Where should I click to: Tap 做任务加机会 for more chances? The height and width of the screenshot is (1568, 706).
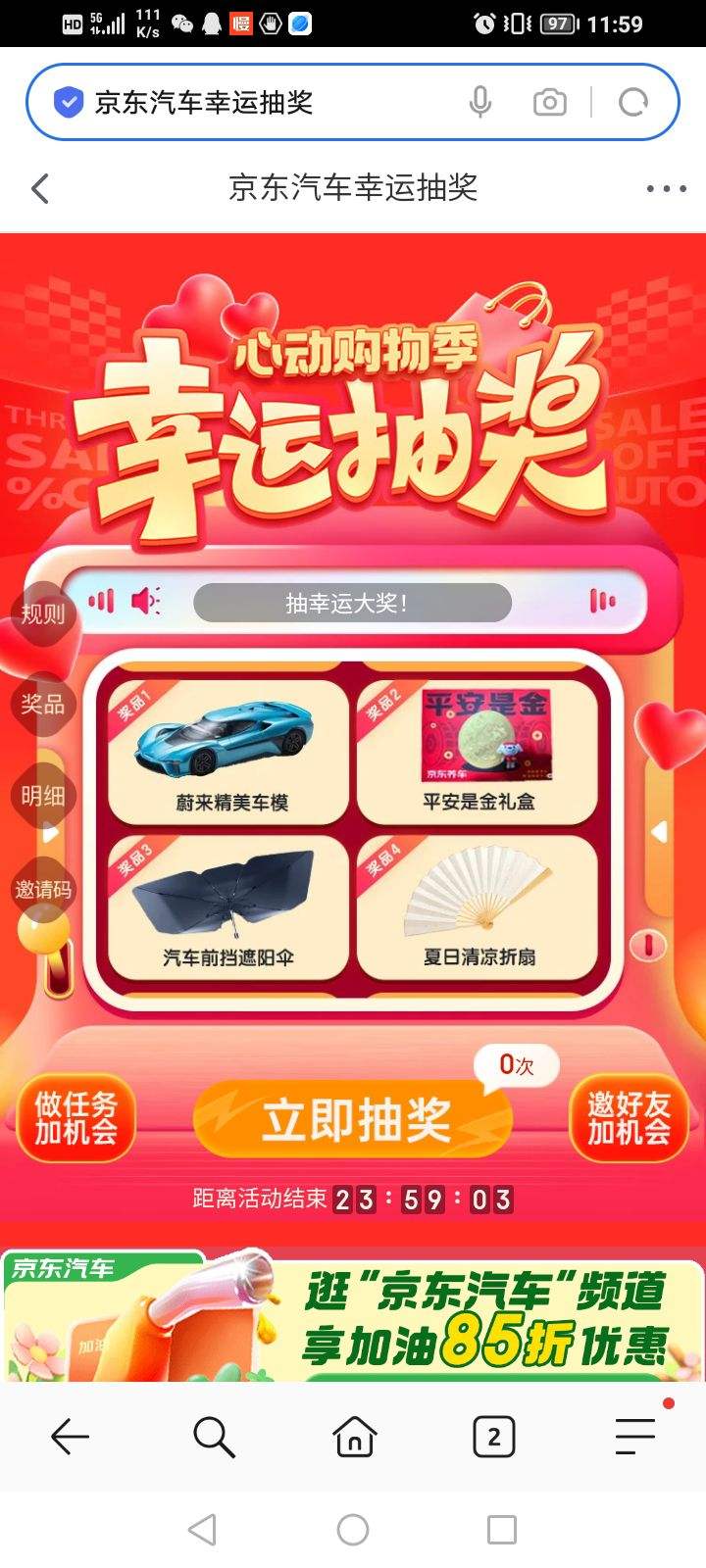[76, 1118]
